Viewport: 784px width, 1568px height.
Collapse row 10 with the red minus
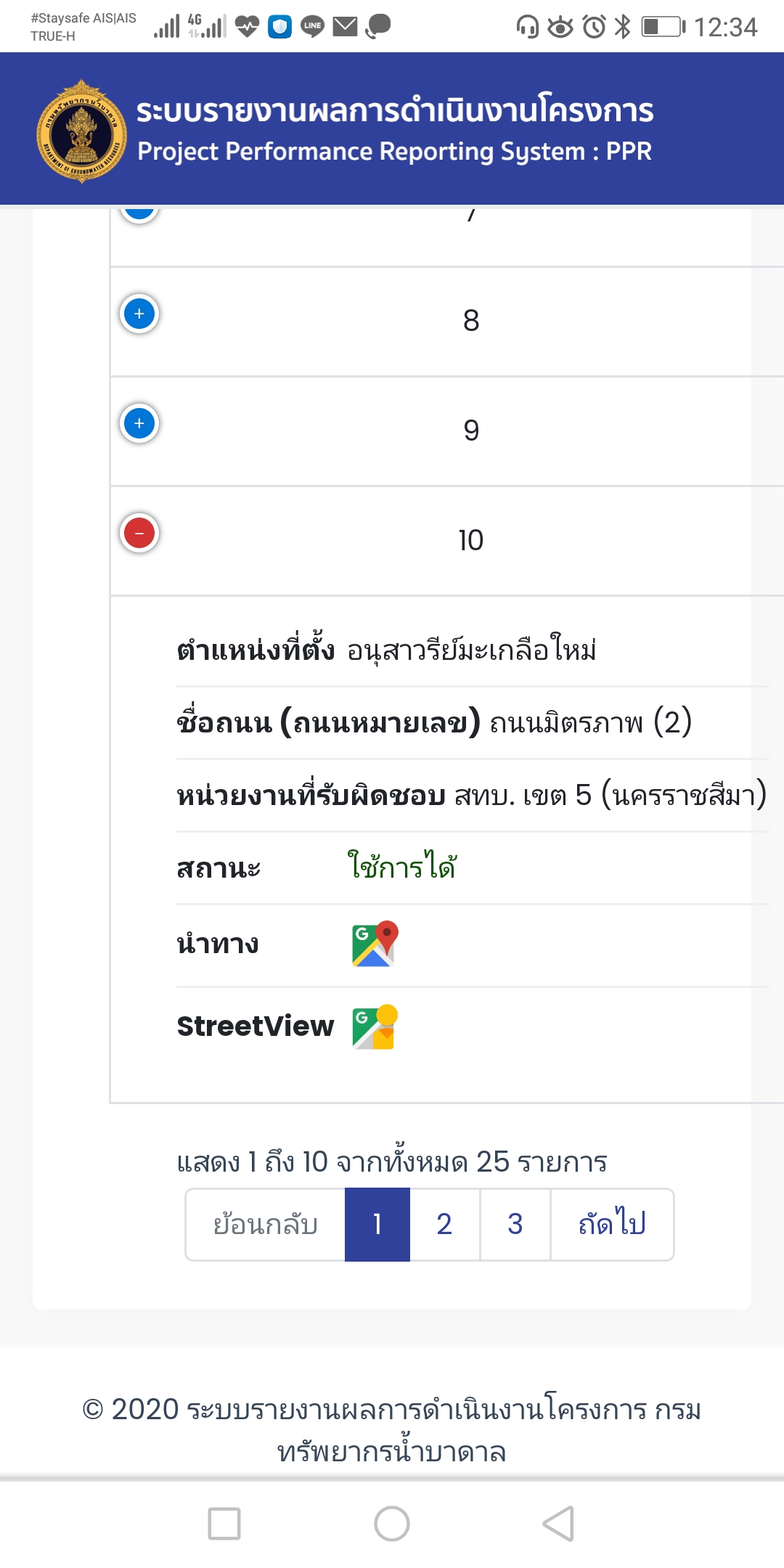[139, 534]
